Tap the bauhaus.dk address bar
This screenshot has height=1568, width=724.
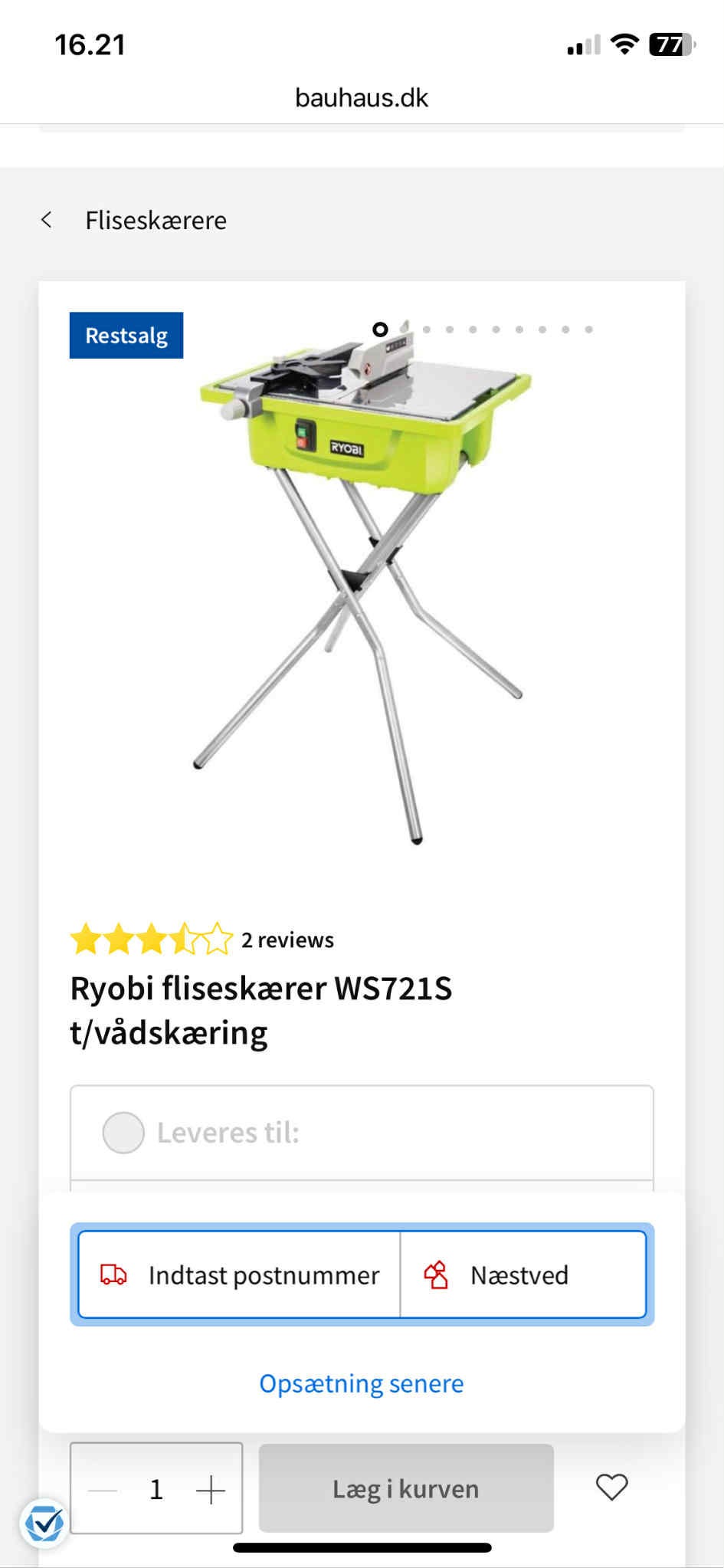(362, 98)
